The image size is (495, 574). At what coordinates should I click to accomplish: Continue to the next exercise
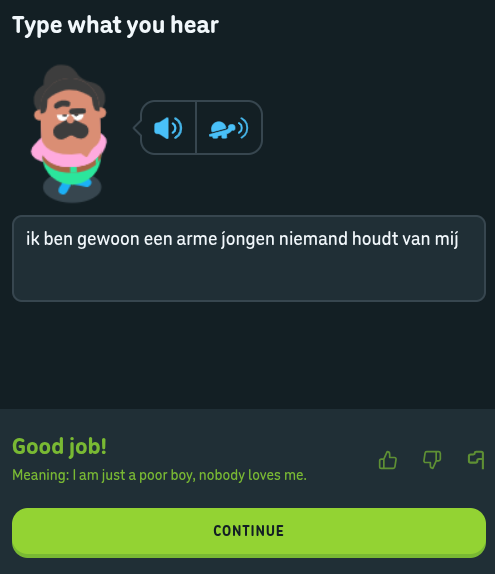click(249, 532)
